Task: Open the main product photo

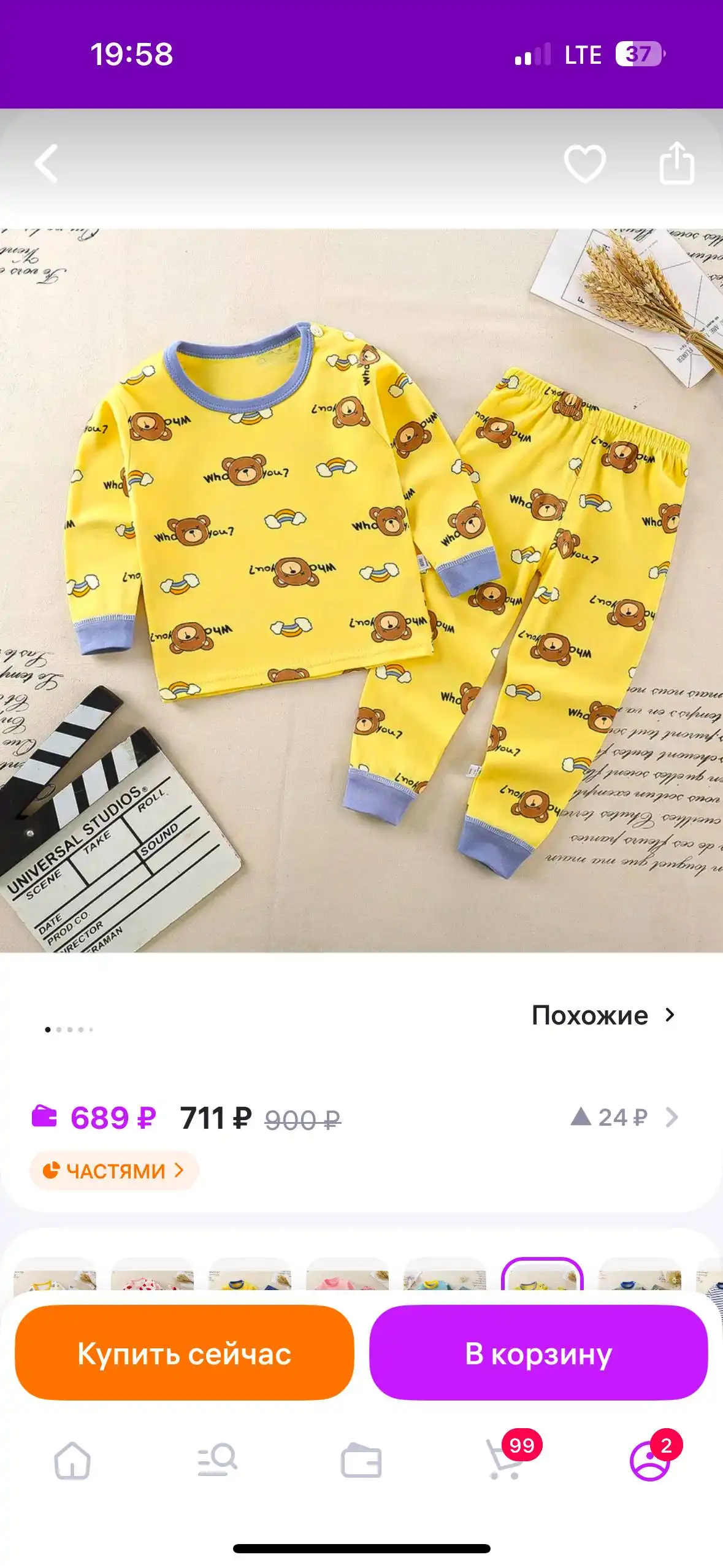Action: pos(361,590)
